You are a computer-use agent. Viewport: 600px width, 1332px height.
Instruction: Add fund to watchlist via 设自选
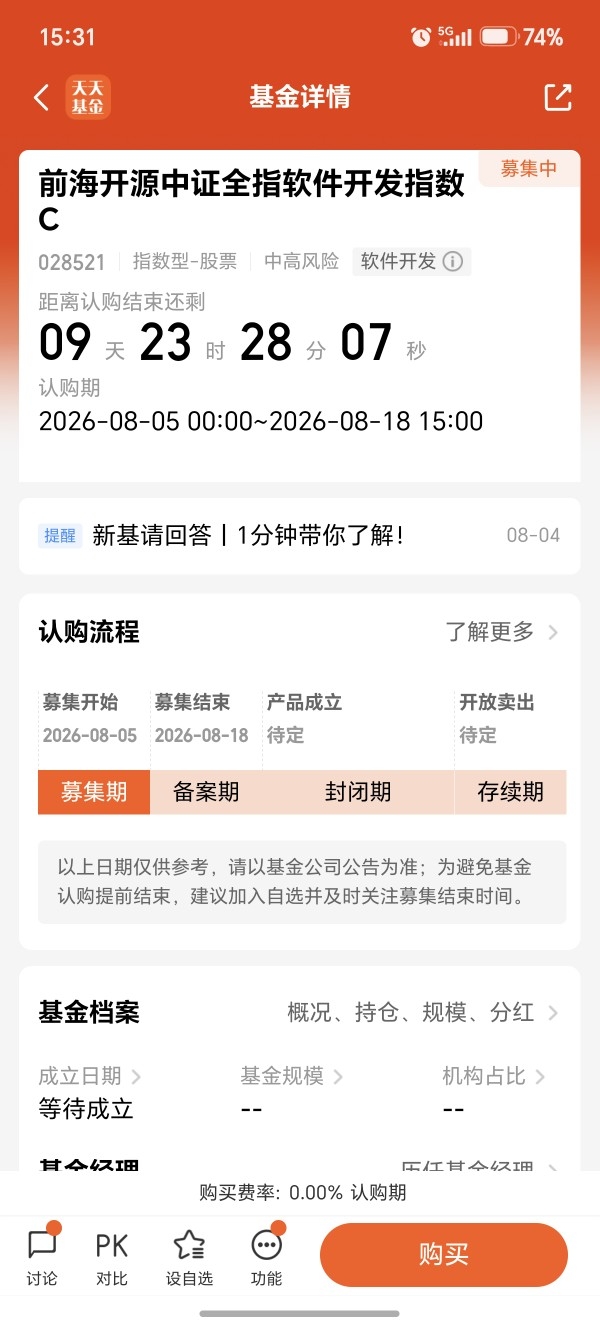[x=189, y=1256]
